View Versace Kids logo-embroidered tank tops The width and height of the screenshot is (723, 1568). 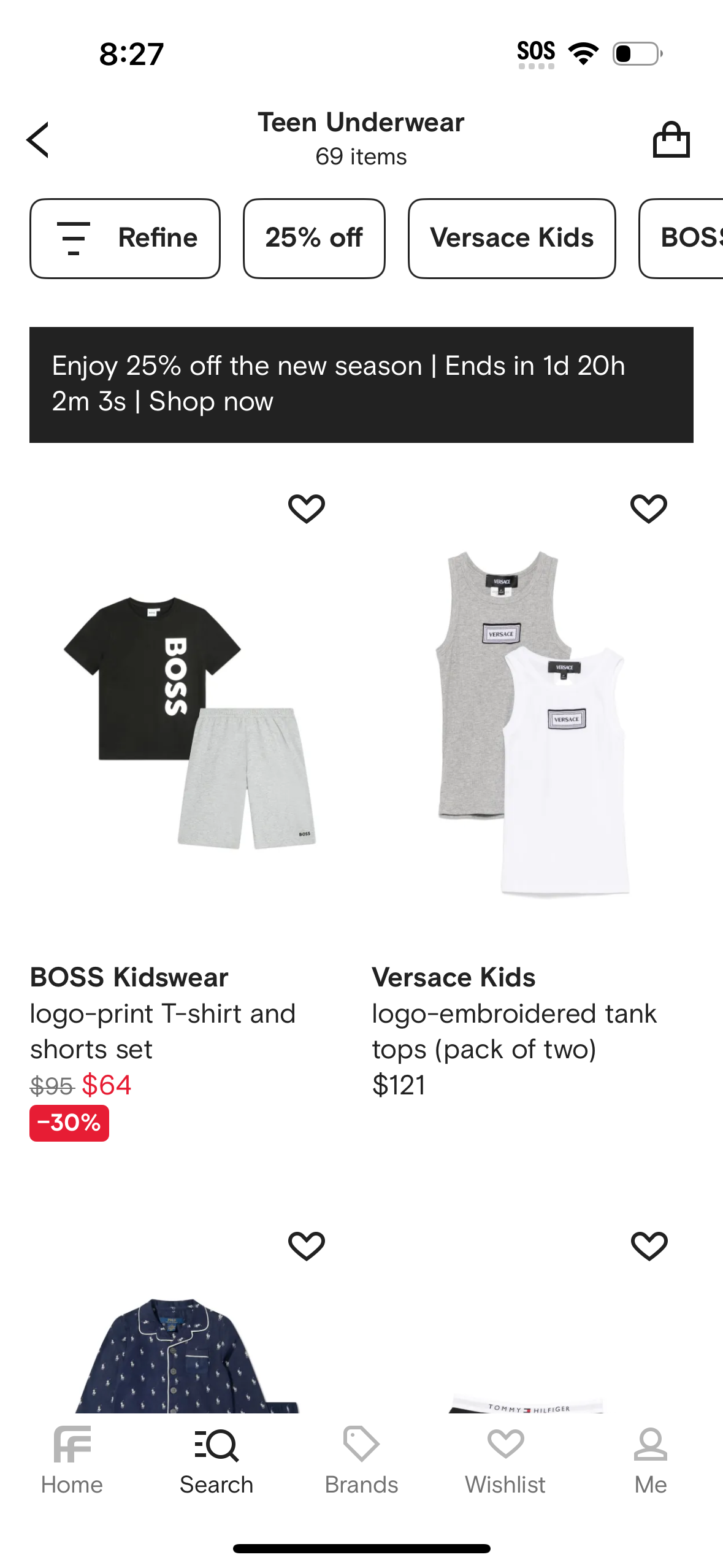tap(531, 724)
